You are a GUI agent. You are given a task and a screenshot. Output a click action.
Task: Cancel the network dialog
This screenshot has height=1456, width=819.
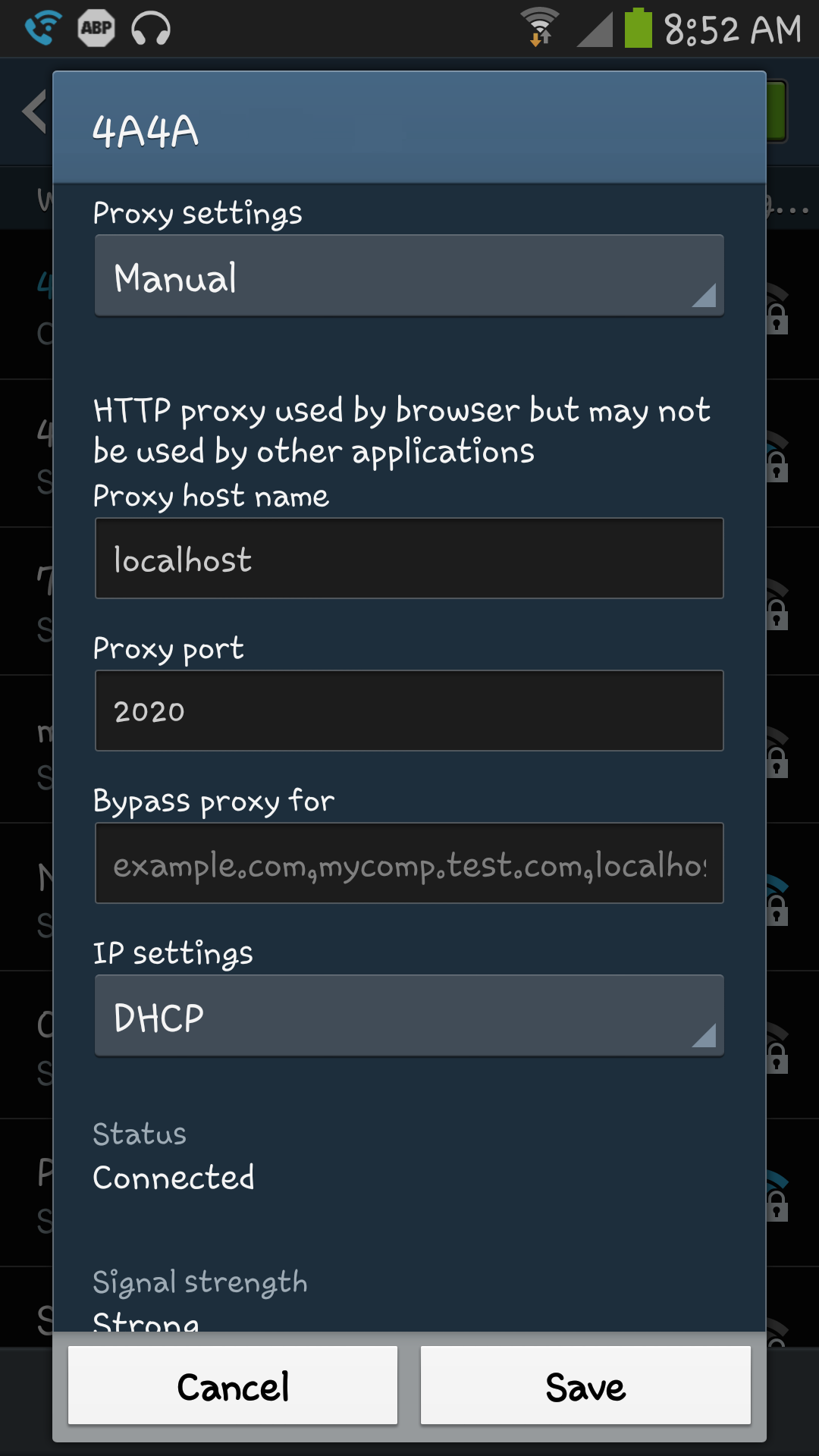coord(233,1385)
